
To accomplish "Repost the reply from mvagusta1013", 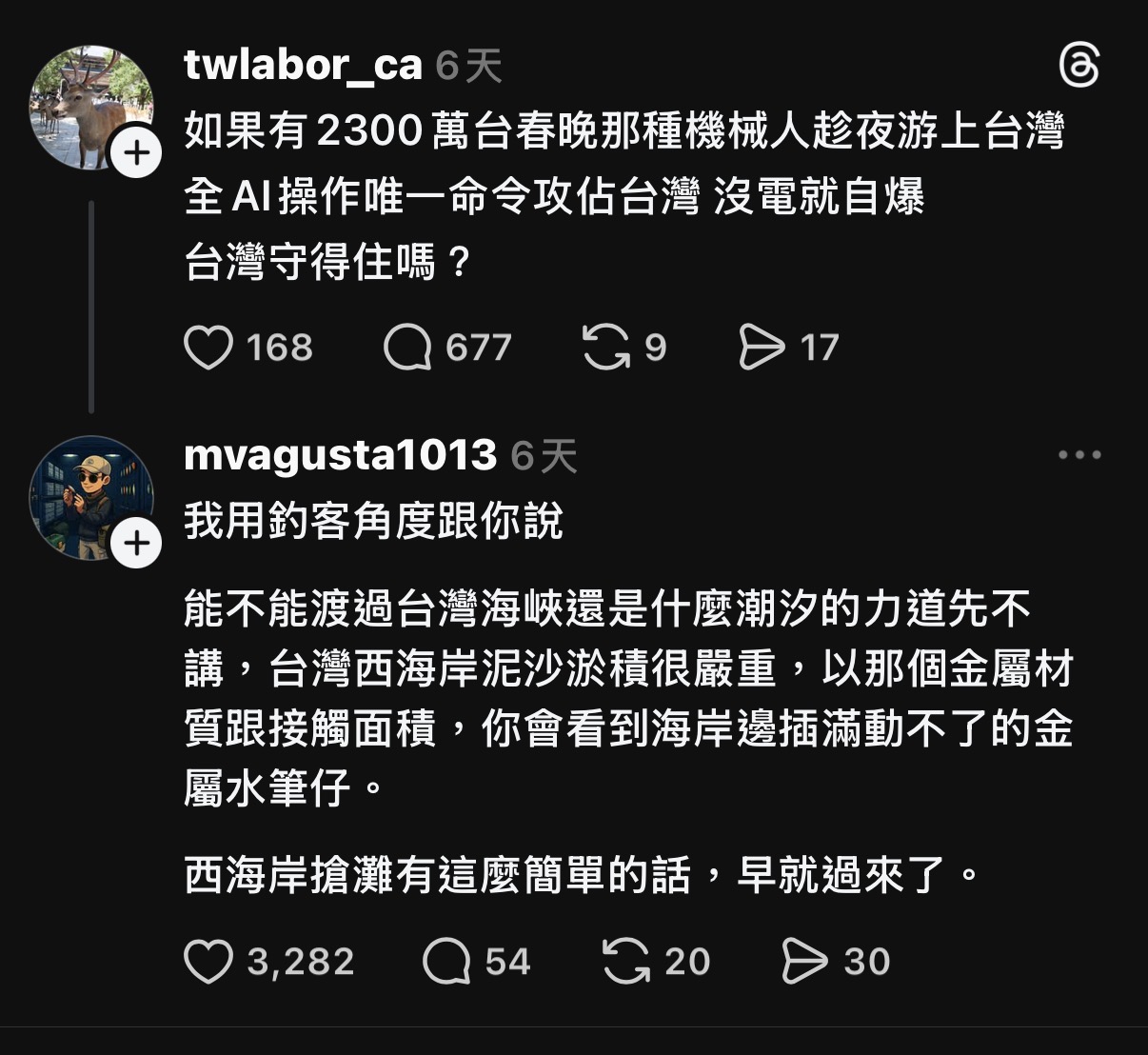I will (625, 962).
